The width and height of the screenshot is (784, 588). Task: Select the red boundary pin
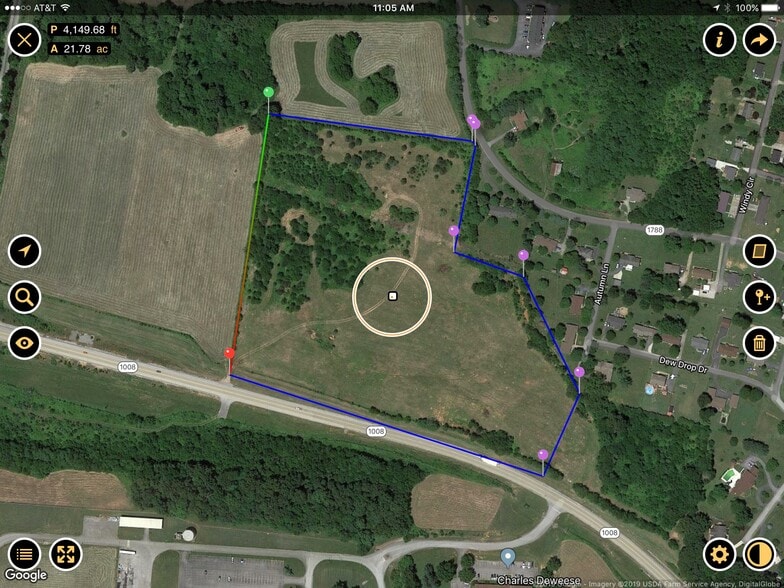click(x=229, y=354)
